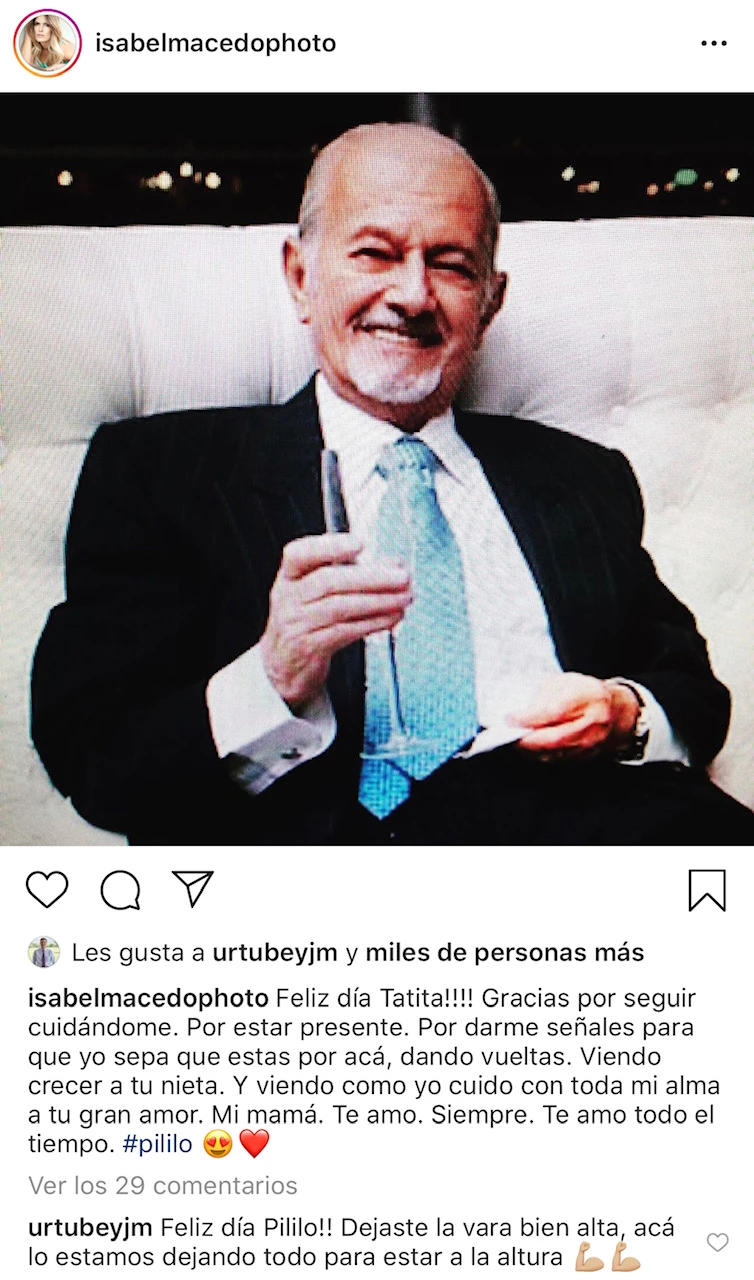Open comments via the speech bubble icon
Screen dimensions: 754x1280
pos(120,889)
